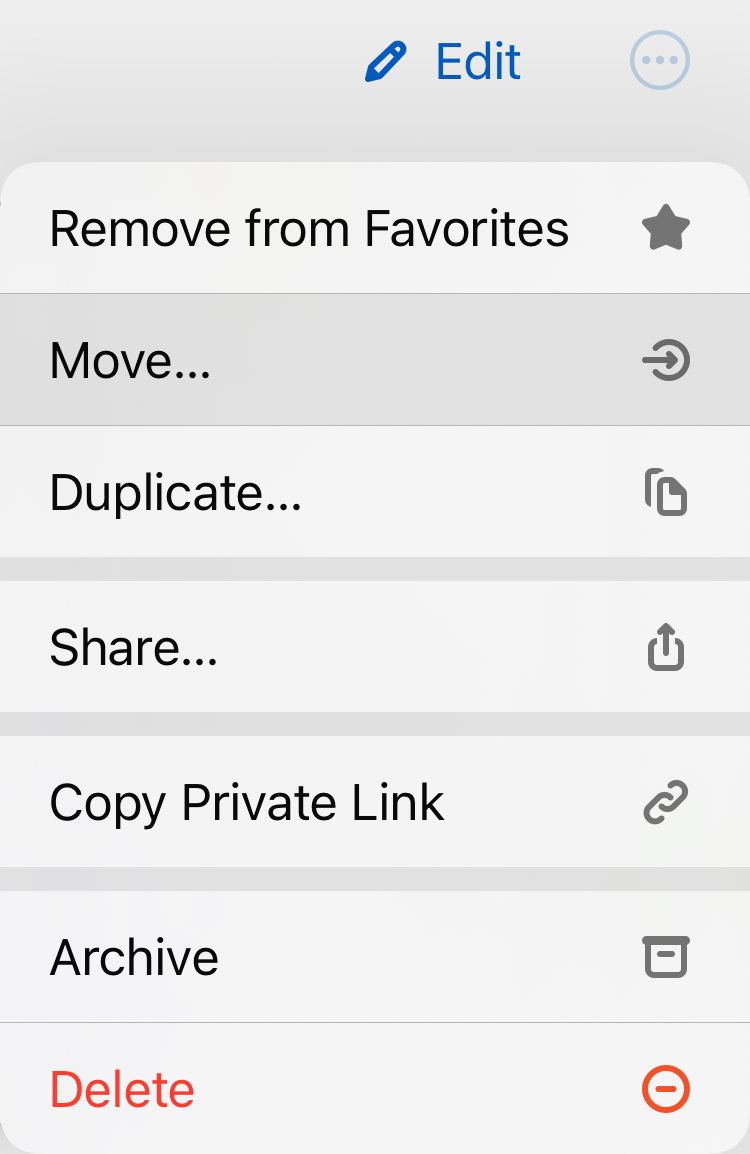Select Duplicate from the menu
The height and width of the screenshot is (1154, 750).
click(176, 494)
